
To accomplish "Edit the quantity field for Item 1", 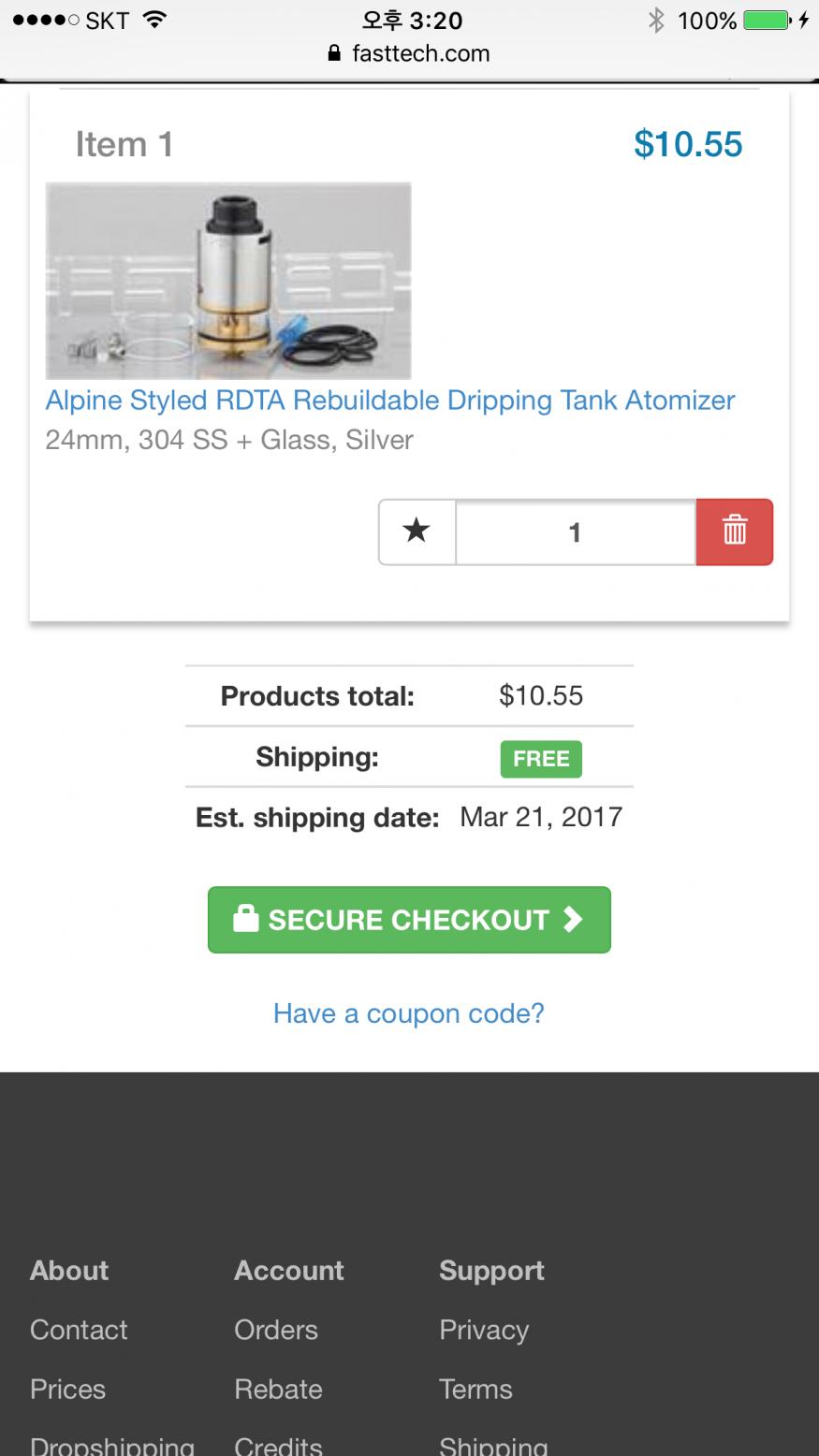I will click(575, 531).
